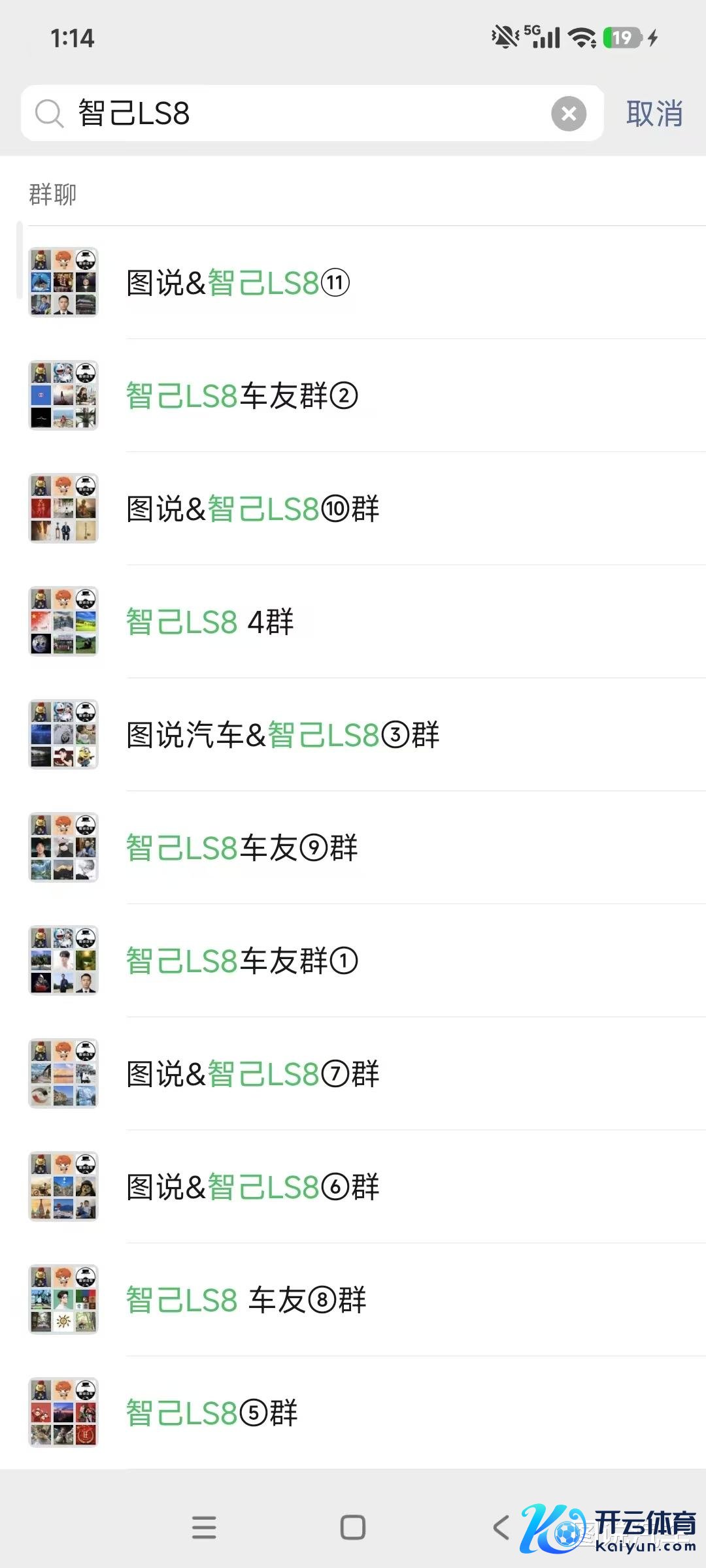706x1568 pixels.
Task: Clear the search text with the X icon
Action: [x=568, y=114]
